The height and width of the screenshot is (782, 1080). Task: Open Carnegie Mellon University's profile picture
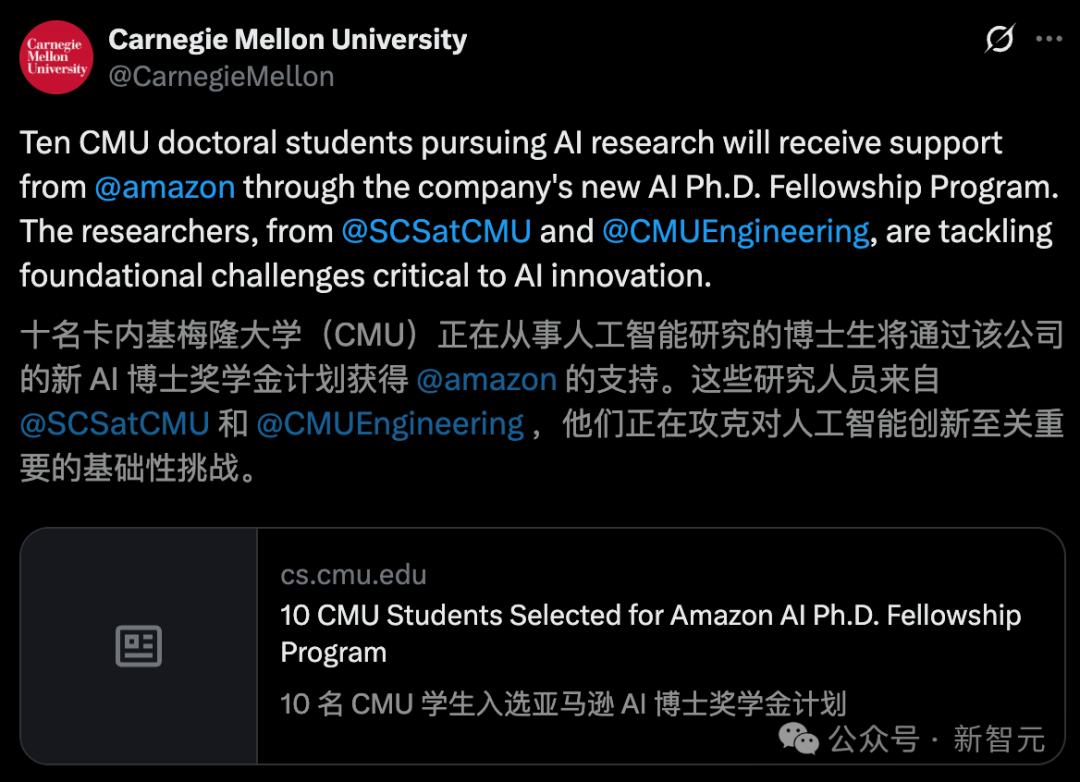(x=56, y=57)
